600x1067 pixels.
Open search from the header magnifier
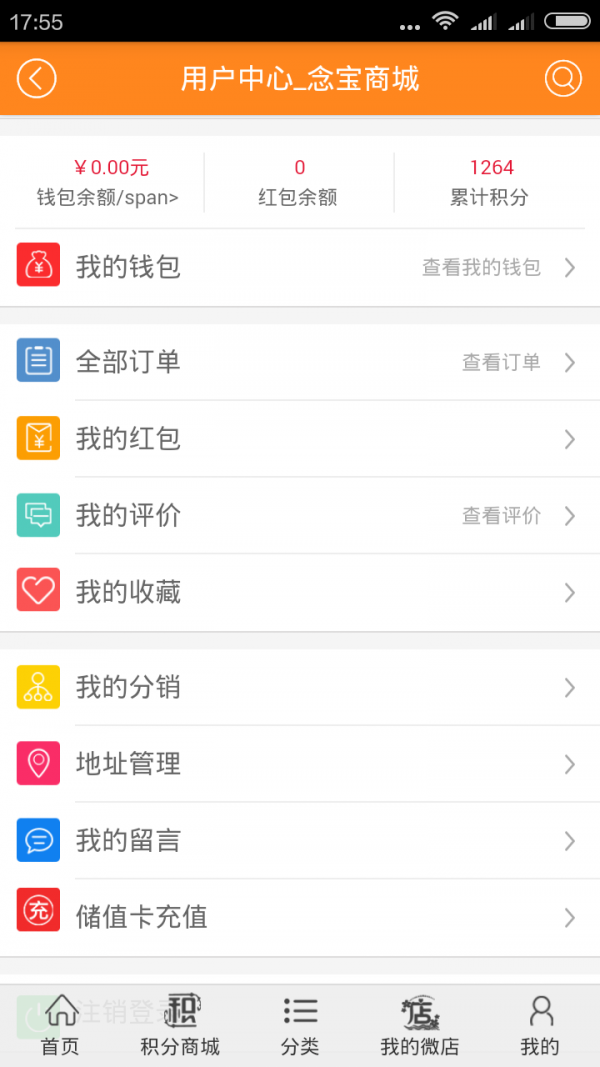point(563,79)
